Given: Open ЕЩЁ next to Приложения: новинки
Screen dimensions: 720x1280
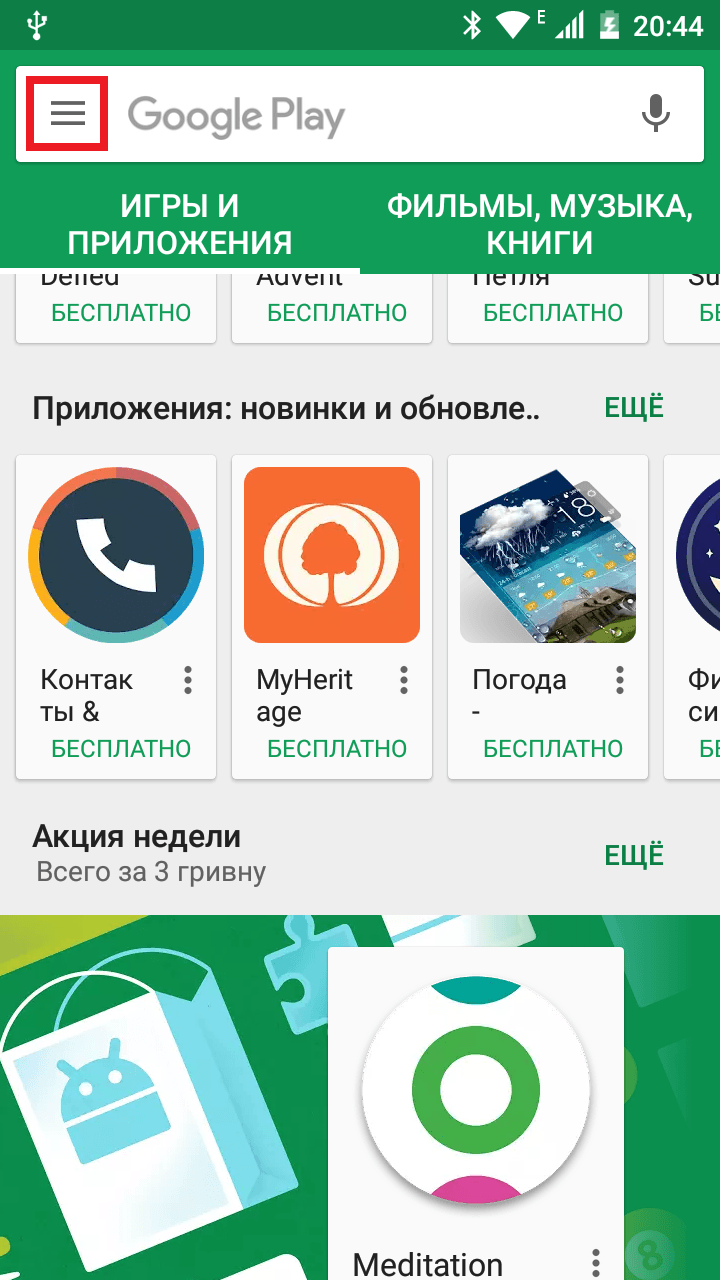Looking at the screenshot, I should click(634, 408).
